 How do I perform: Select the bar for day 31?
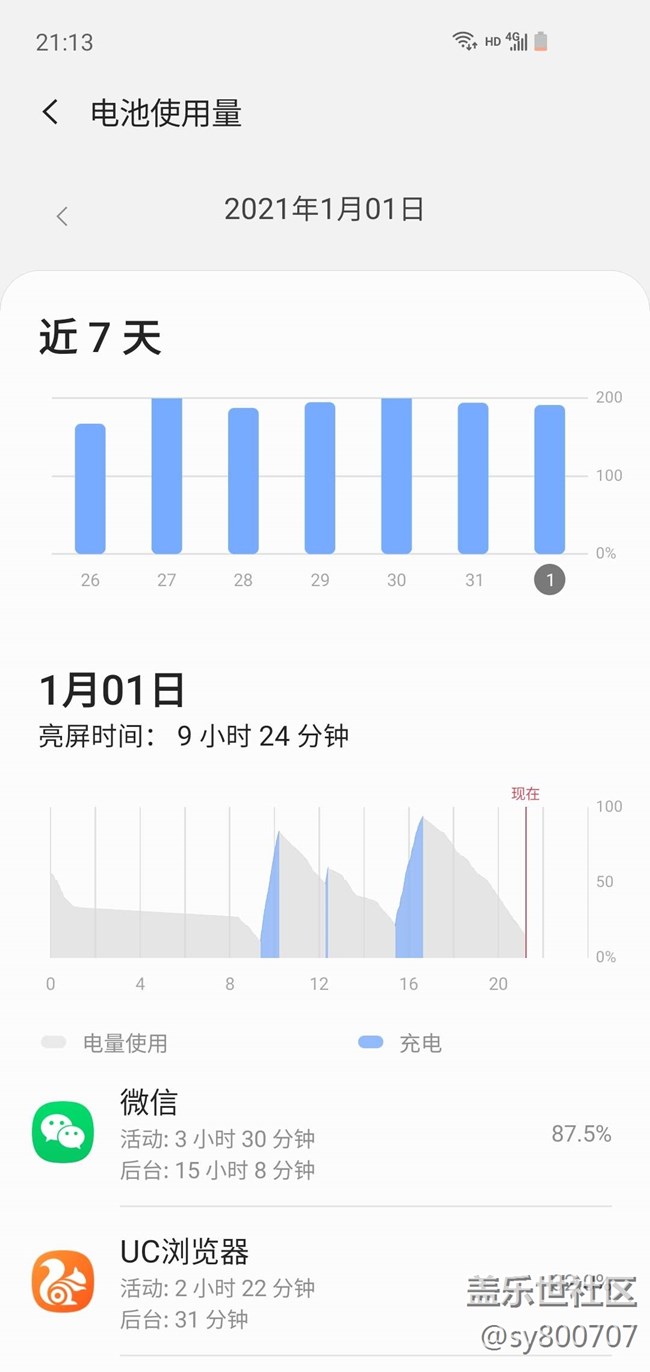473,478
